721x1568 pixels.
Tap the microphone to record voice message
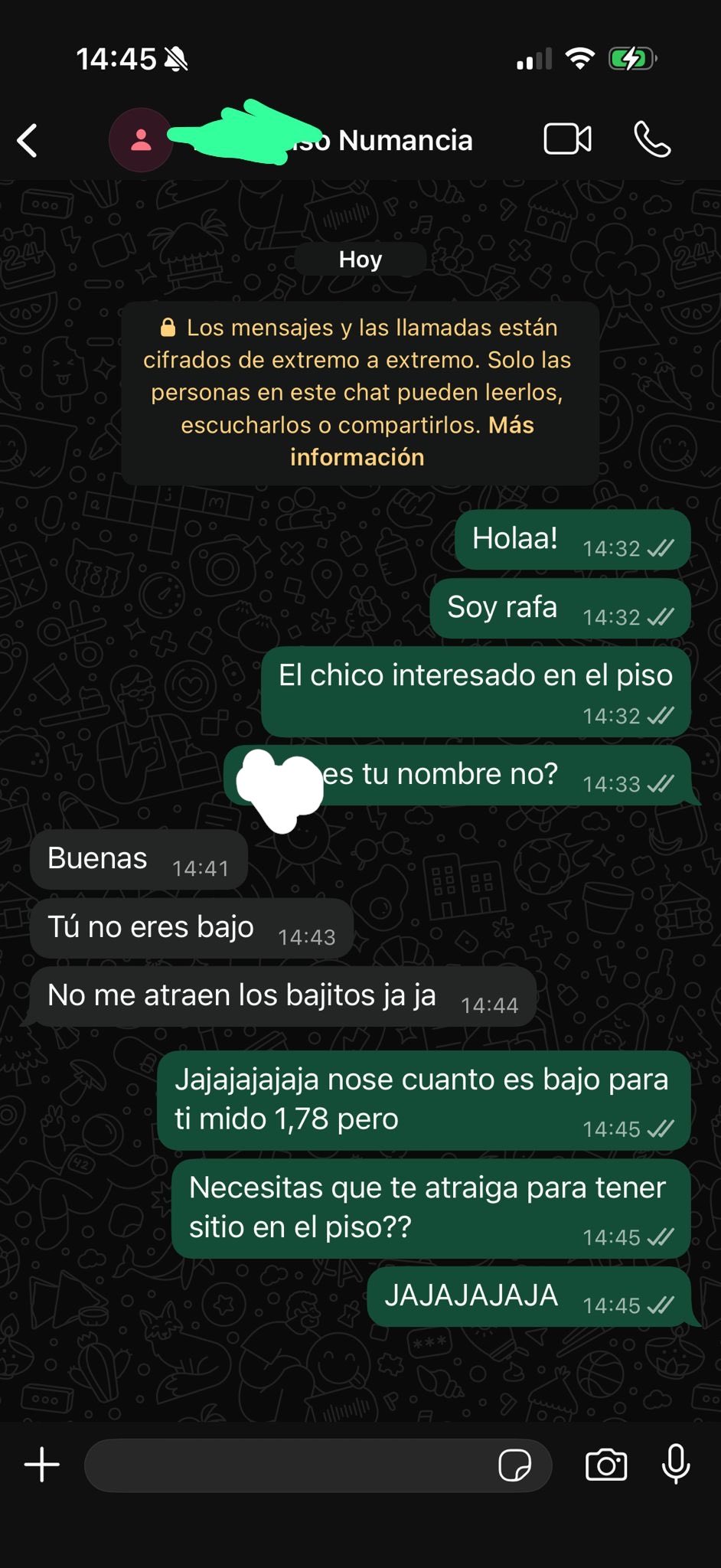click(676, 1464)
